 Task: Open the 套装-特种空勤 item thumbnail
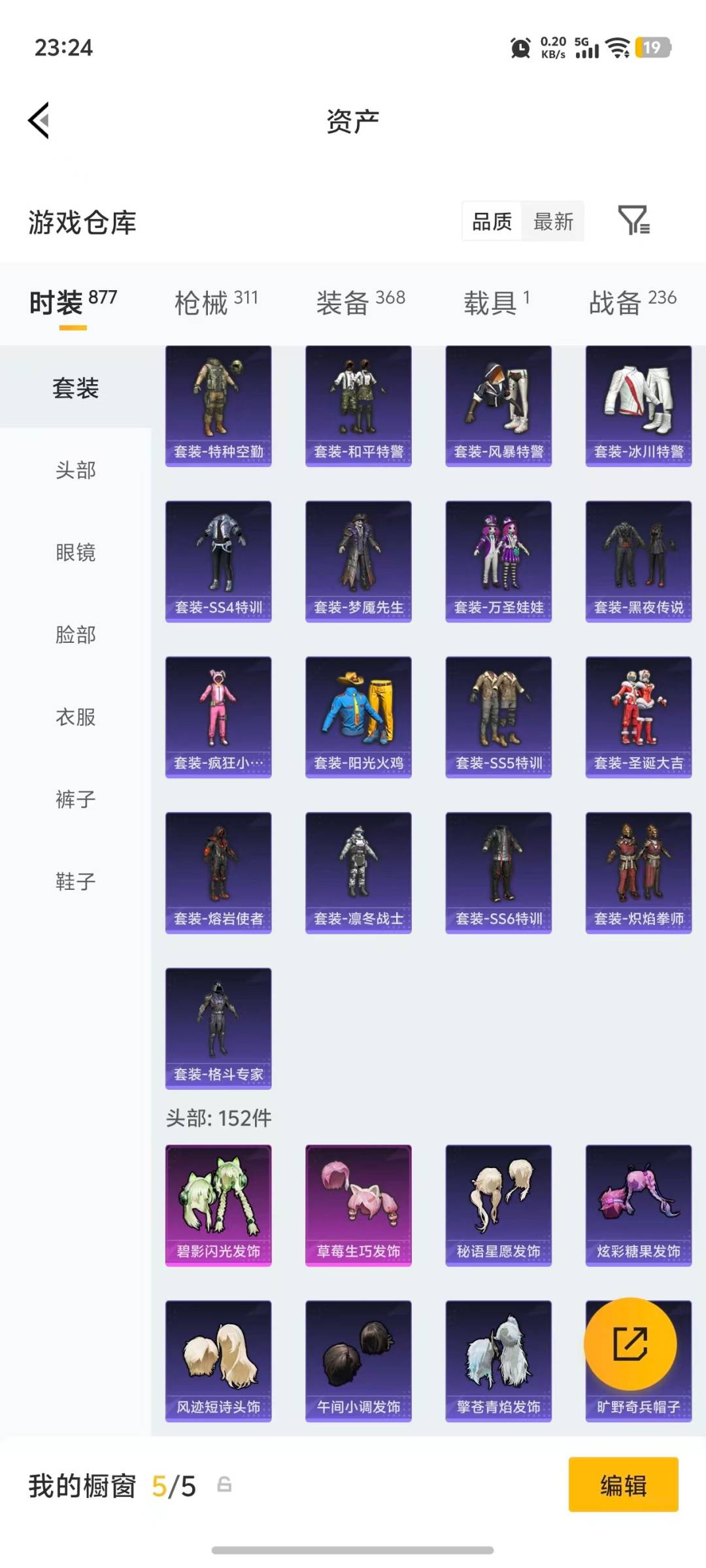[x=218, y=404]
